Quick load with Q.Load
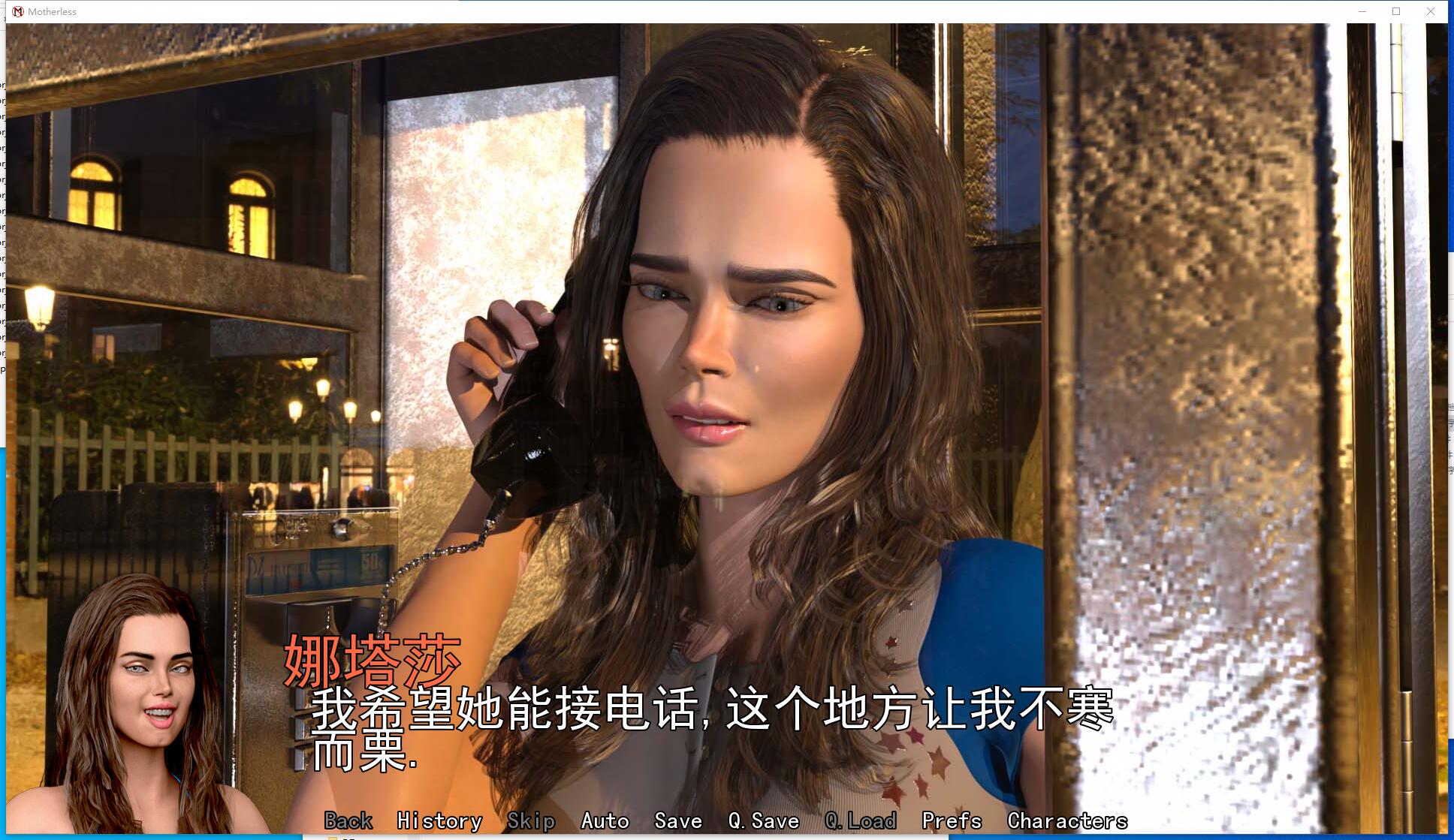Viewport: 1454px width, 840px height. tap(860, 820)
